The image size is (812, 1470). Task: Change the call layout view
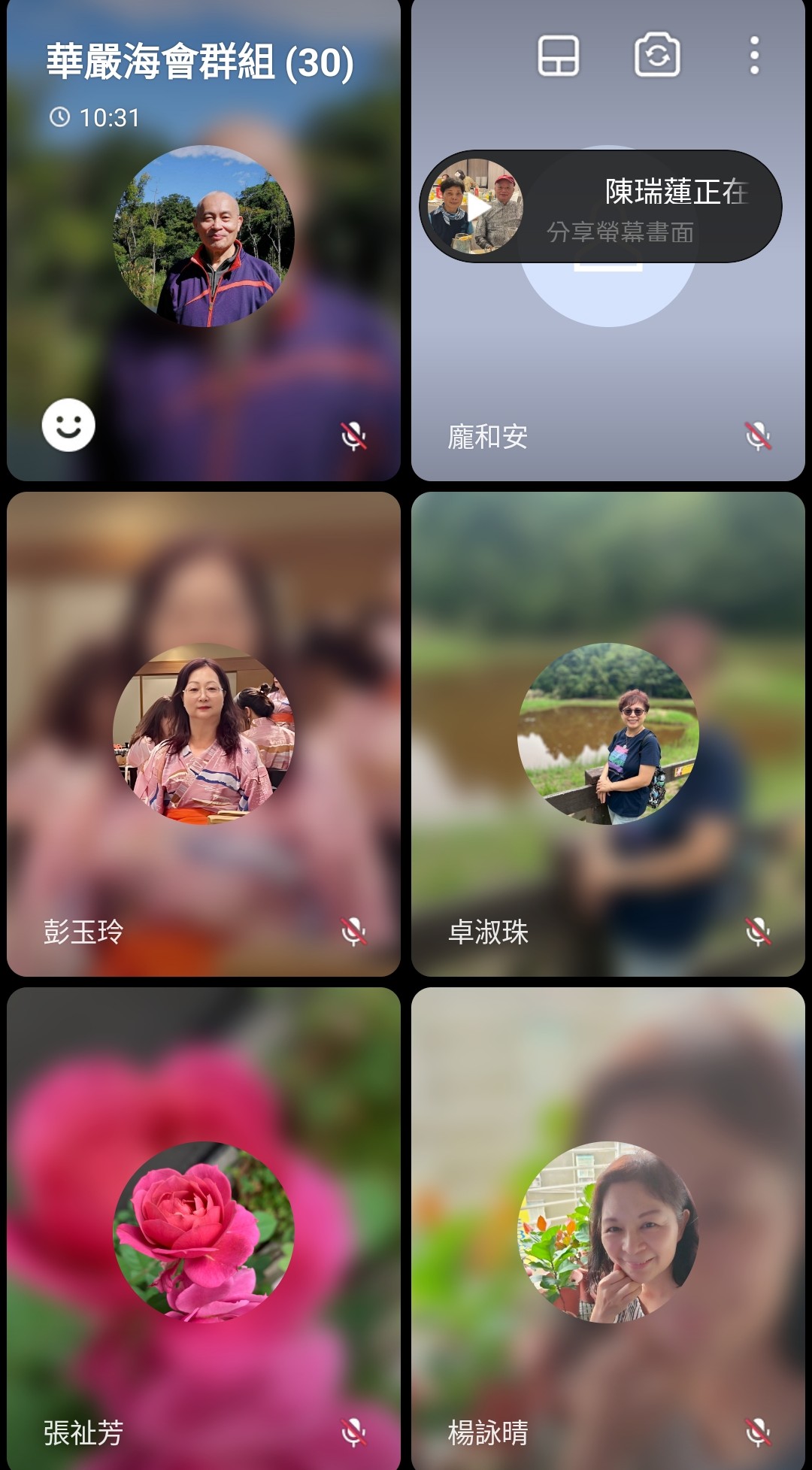click(x=558, y=56)
